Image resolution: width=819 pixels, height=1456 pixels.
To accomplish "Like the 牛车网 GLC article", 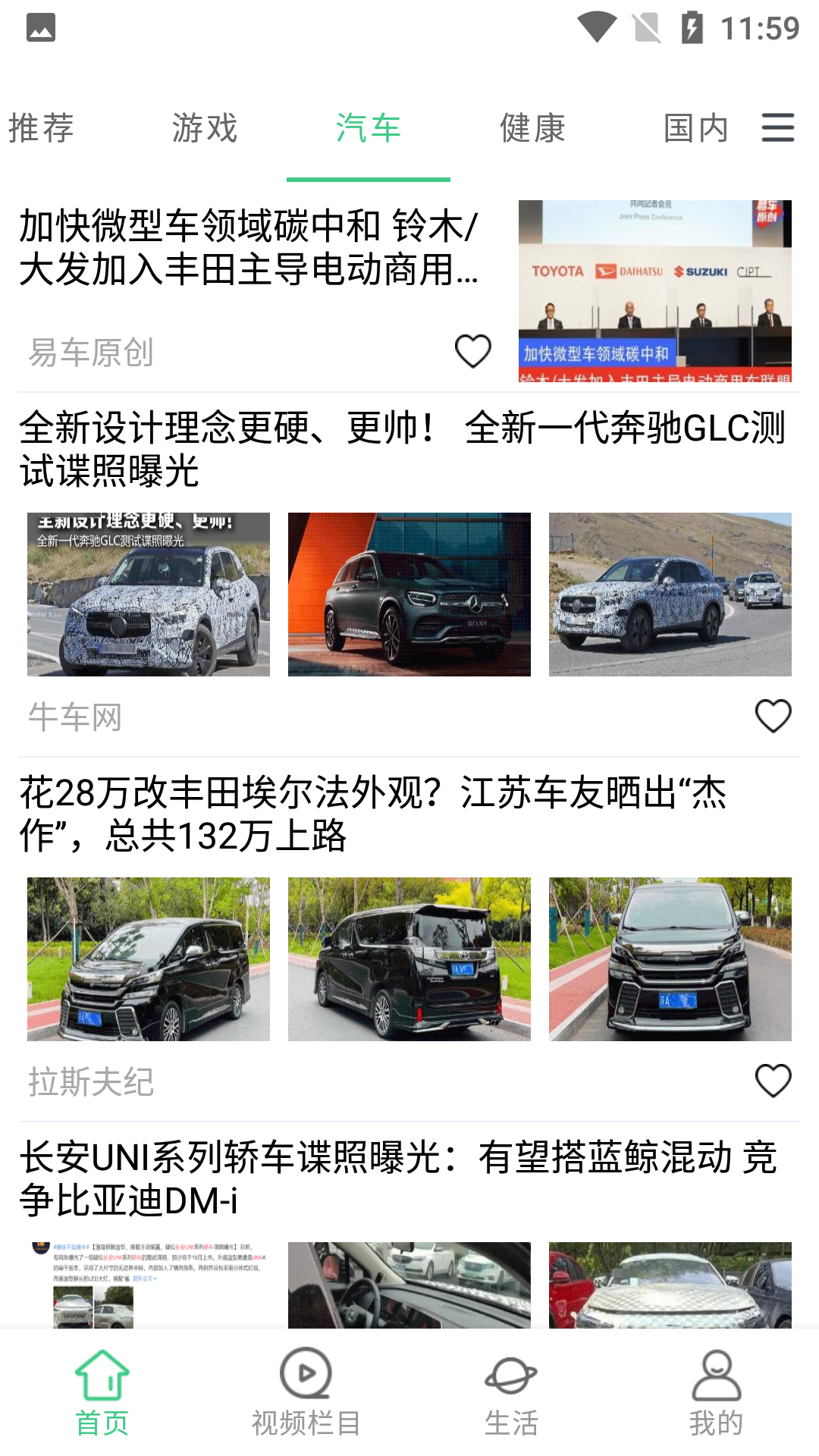I will pyautogui.click(x=773, y=716).
